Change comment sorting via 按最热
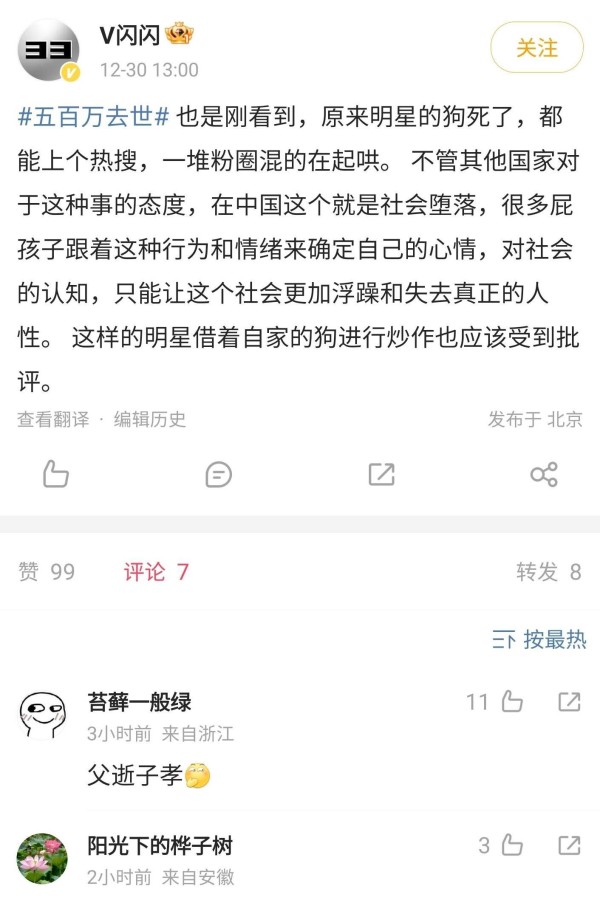This screenshot has width=600, height=897. pyautogui.click(x=540, y=640)
